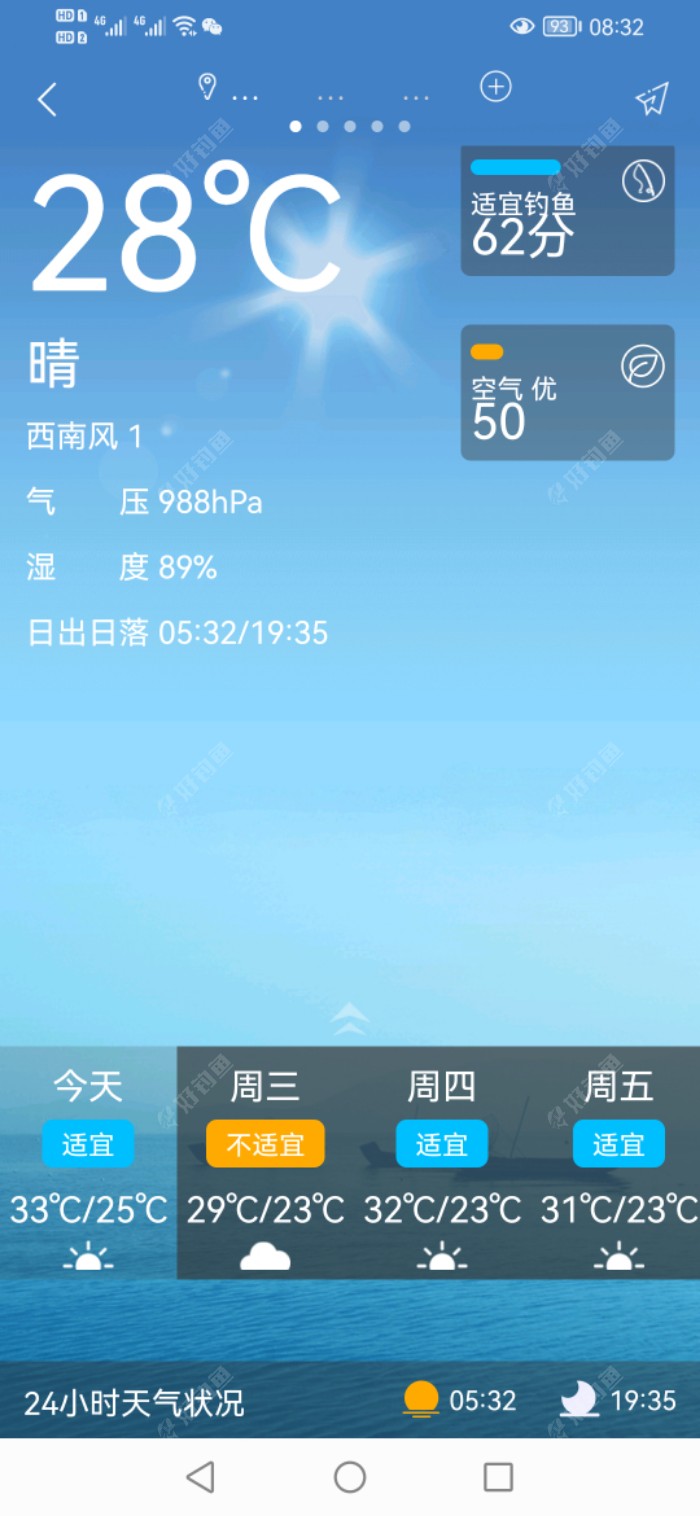
Task: Open the 空气 优 50 air quality card
Action: (x=567, y=392)
